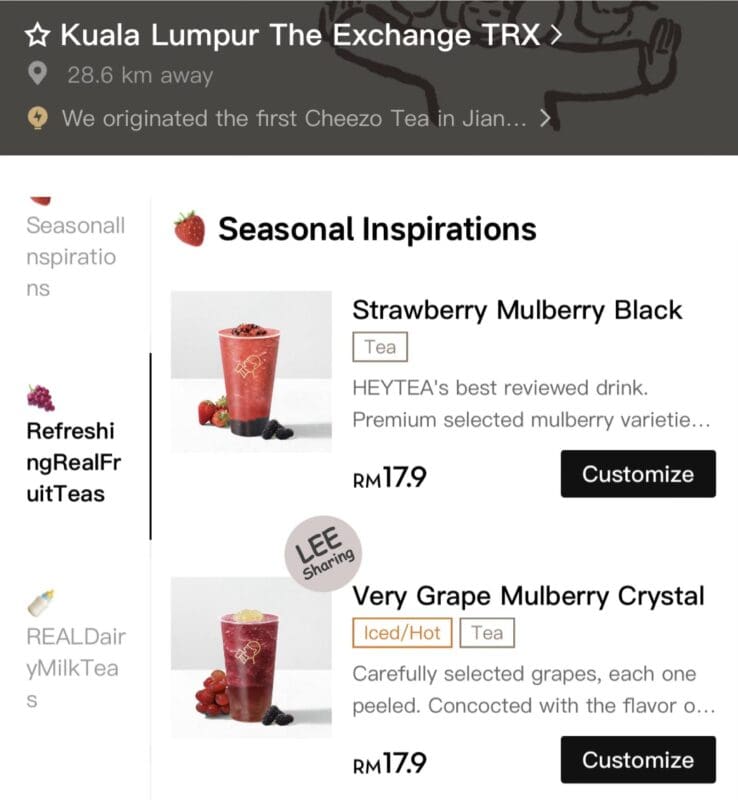Open the Strawberry Mulberry Black product image
The height and width of the screenshot is (800, 738).
coord(251,371)
